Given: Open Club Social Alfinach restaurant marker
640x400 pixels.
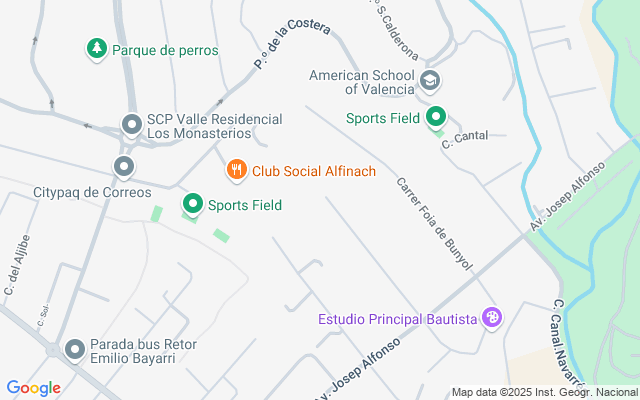Looking at the screenshot, I should (x=236, y=170).
